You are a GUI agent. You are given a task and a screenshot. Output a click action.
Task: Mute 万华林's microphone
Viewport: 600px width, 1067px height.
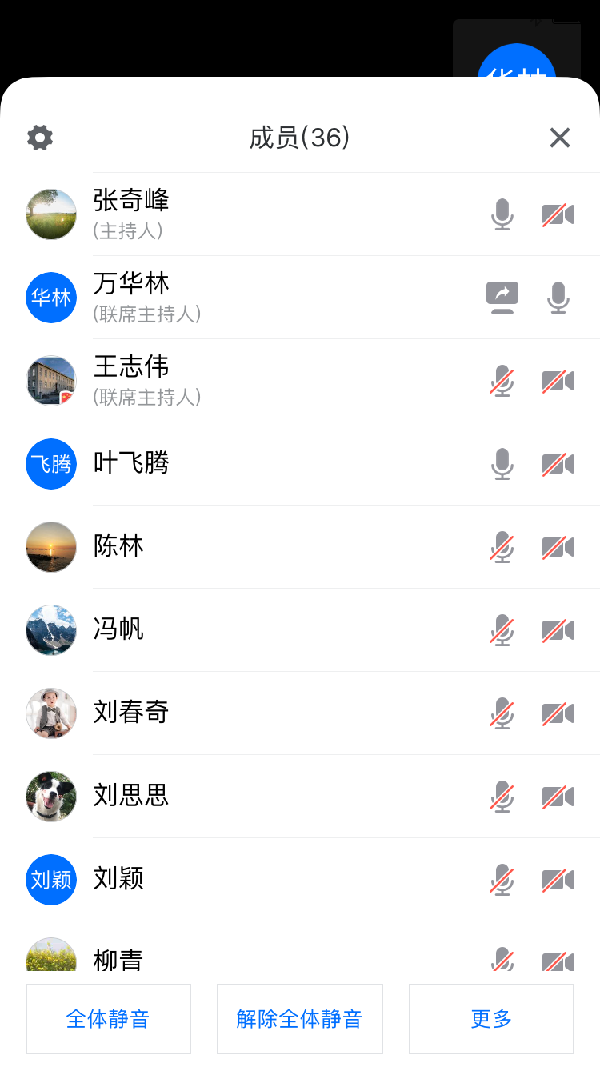pos(558,297)
